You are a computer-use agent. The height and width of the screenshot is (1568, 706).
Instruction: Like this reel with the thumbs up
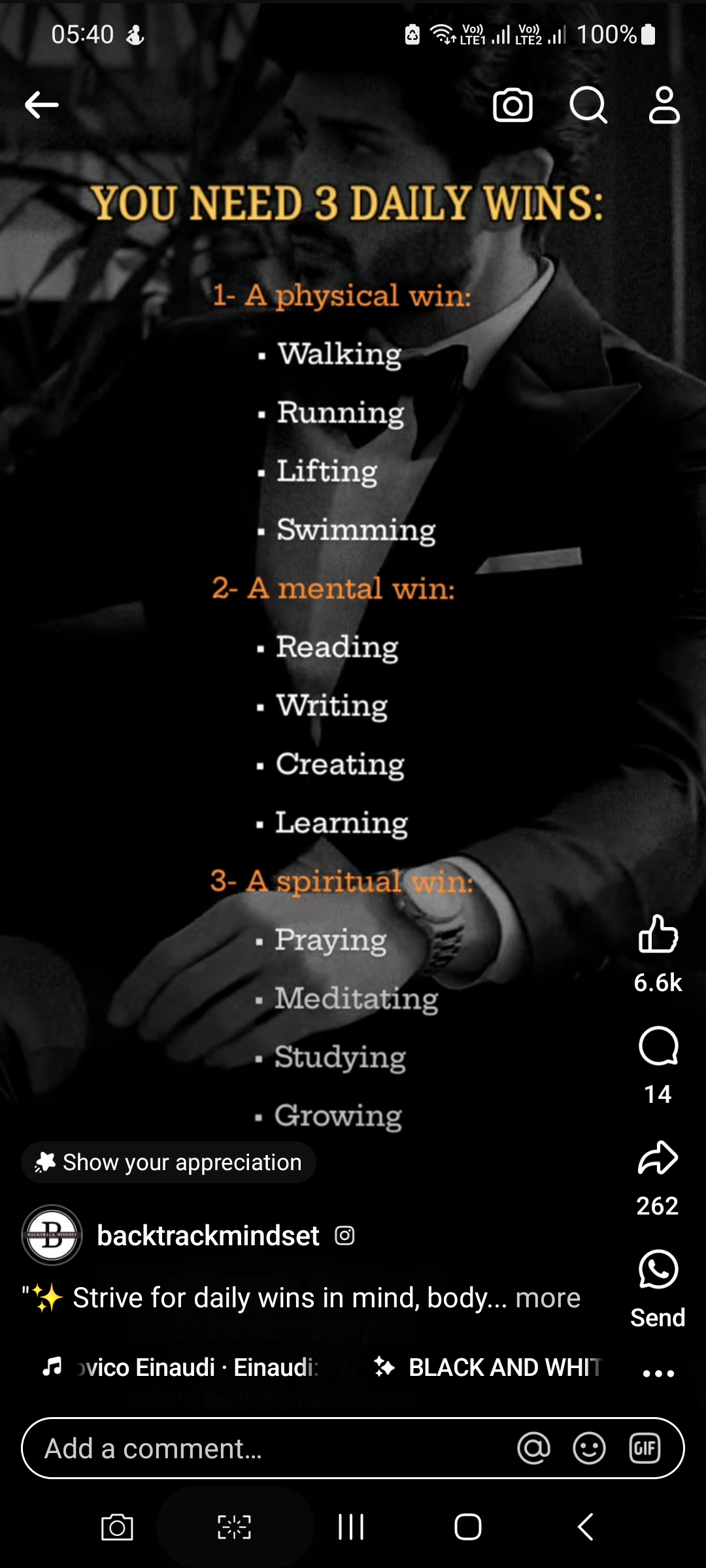pyautogui.click(x=658, y=933)
